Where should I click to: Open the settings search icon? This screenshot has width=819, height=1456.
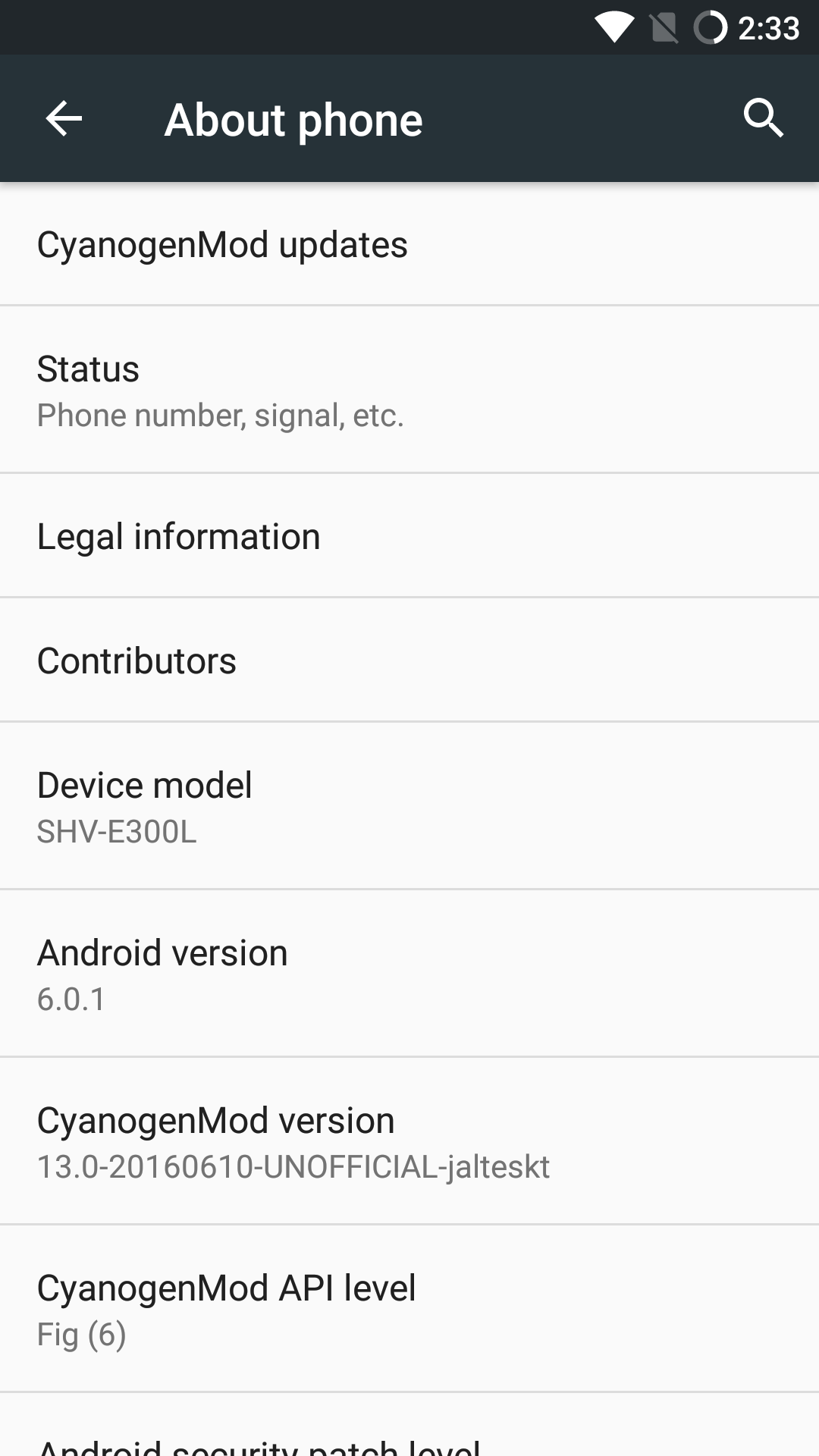763,118
